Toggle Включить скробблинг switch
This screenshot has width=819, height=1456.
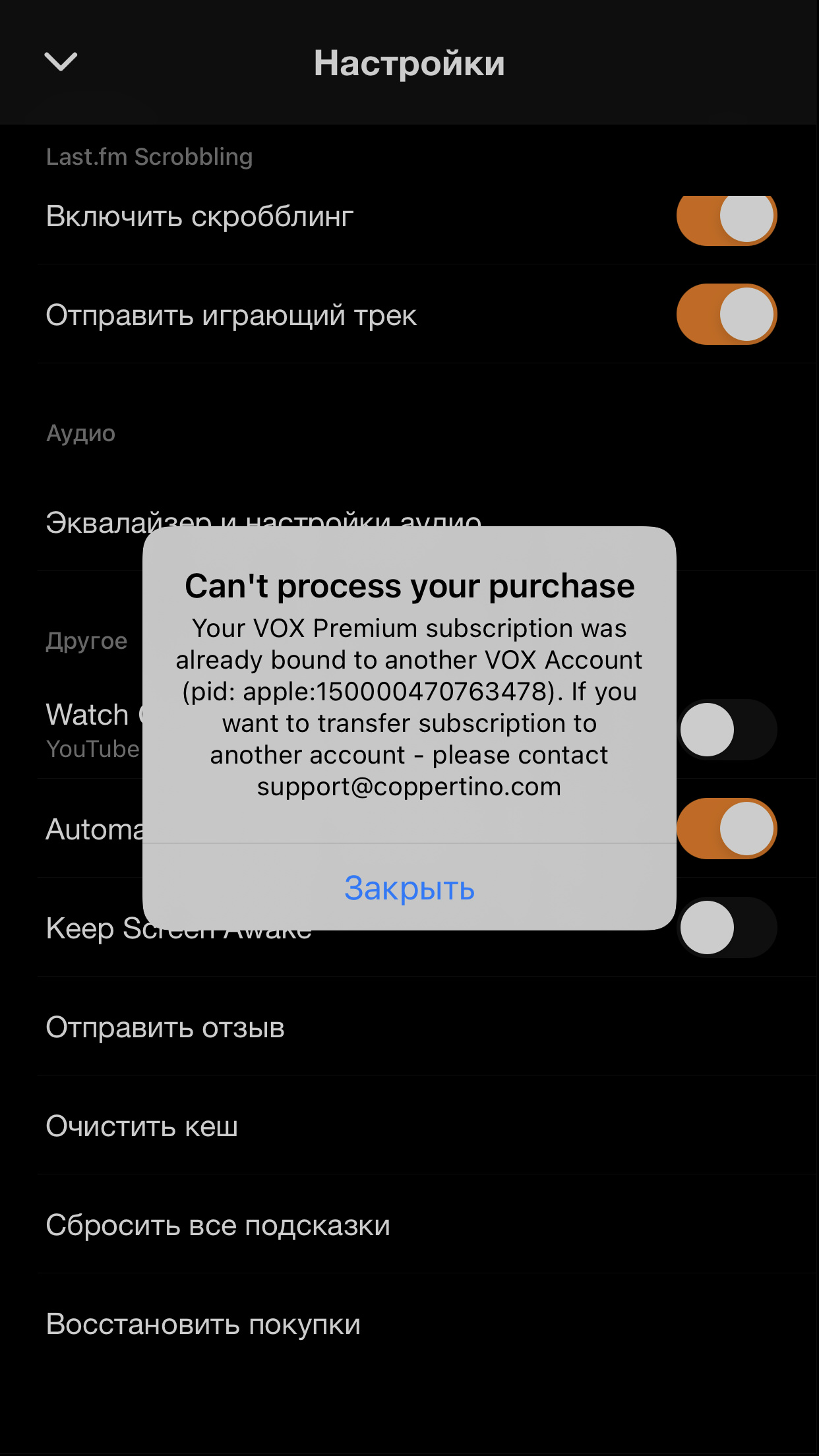pos(727,216)
